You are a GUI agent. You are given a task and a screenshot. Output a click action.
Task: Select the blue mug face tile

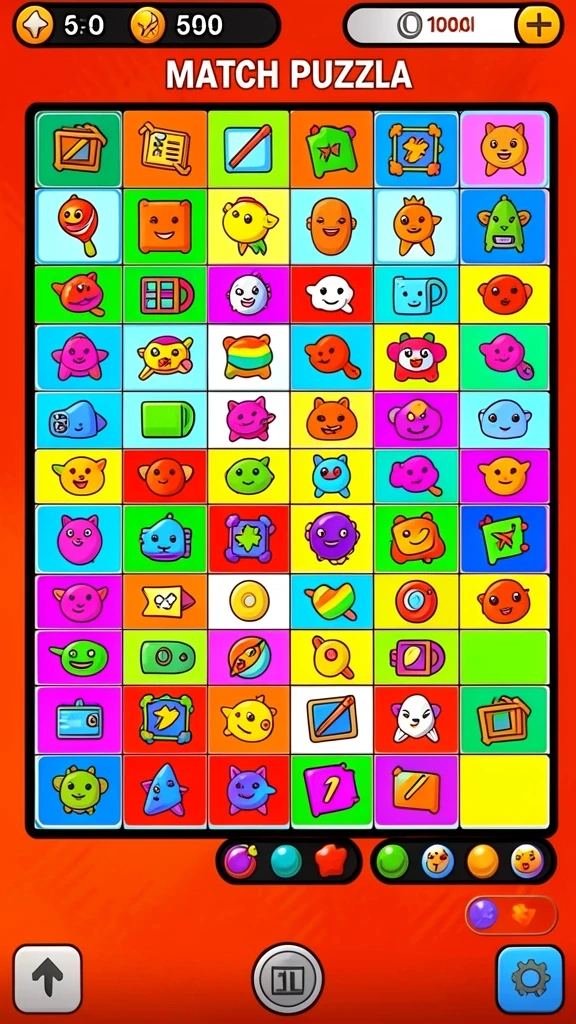(416, 295)
